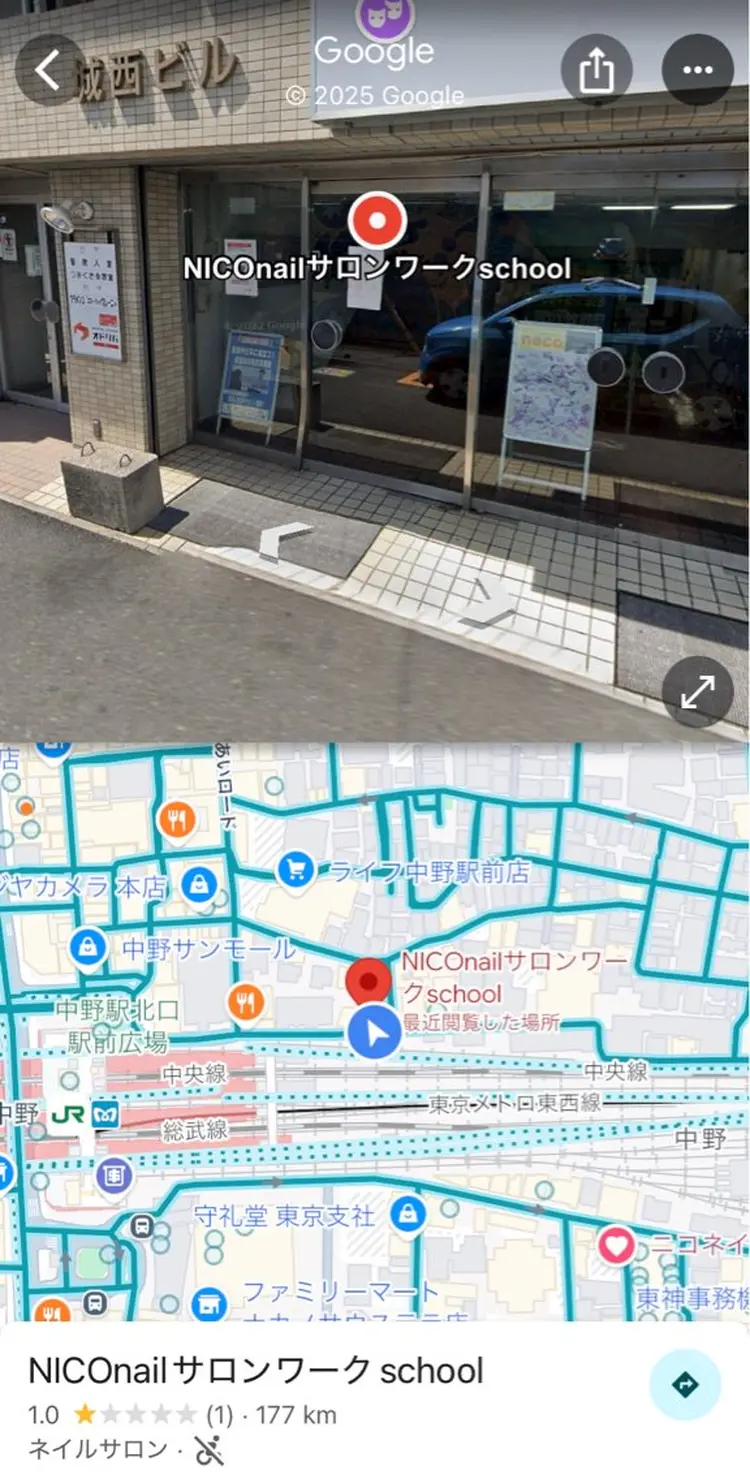Tap the JR 中野 station icon
The height and width of the screenshot is (1479, 750).
point(68,1113)
